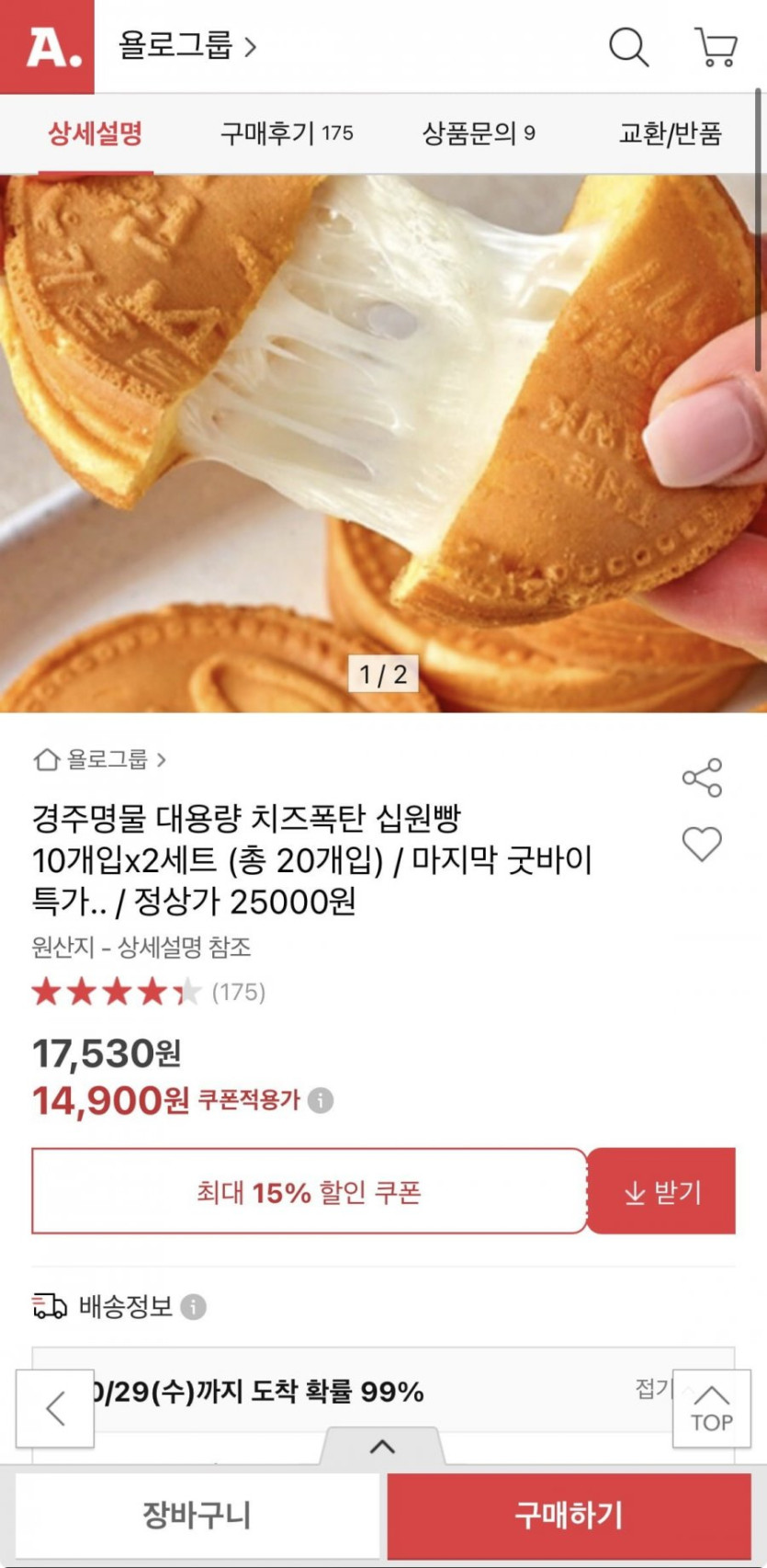
Task: Tap the fifth star in the rating
Action: pyautogui.click(x=185, y=993)
